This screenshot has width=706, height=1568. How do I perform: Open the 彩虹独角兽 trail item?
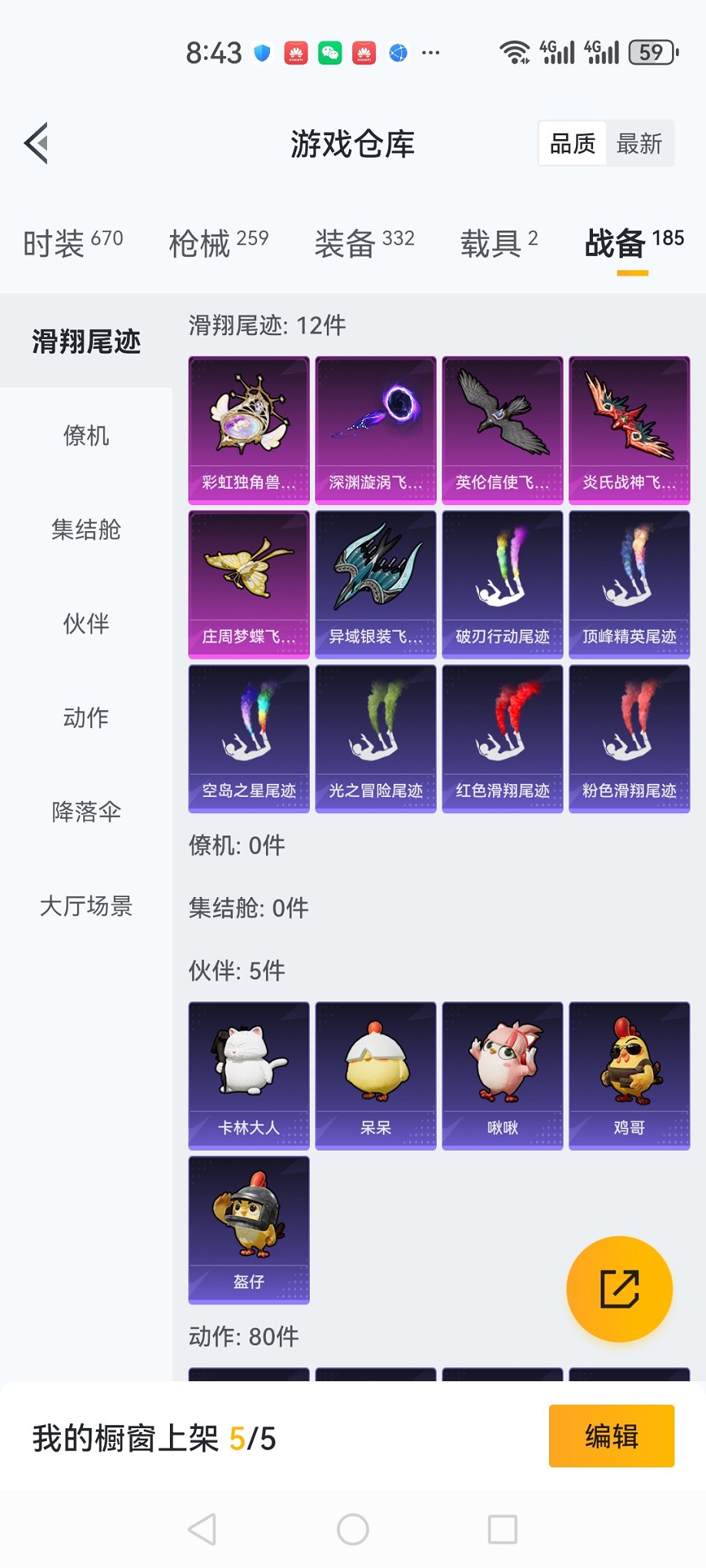[249, 430]
